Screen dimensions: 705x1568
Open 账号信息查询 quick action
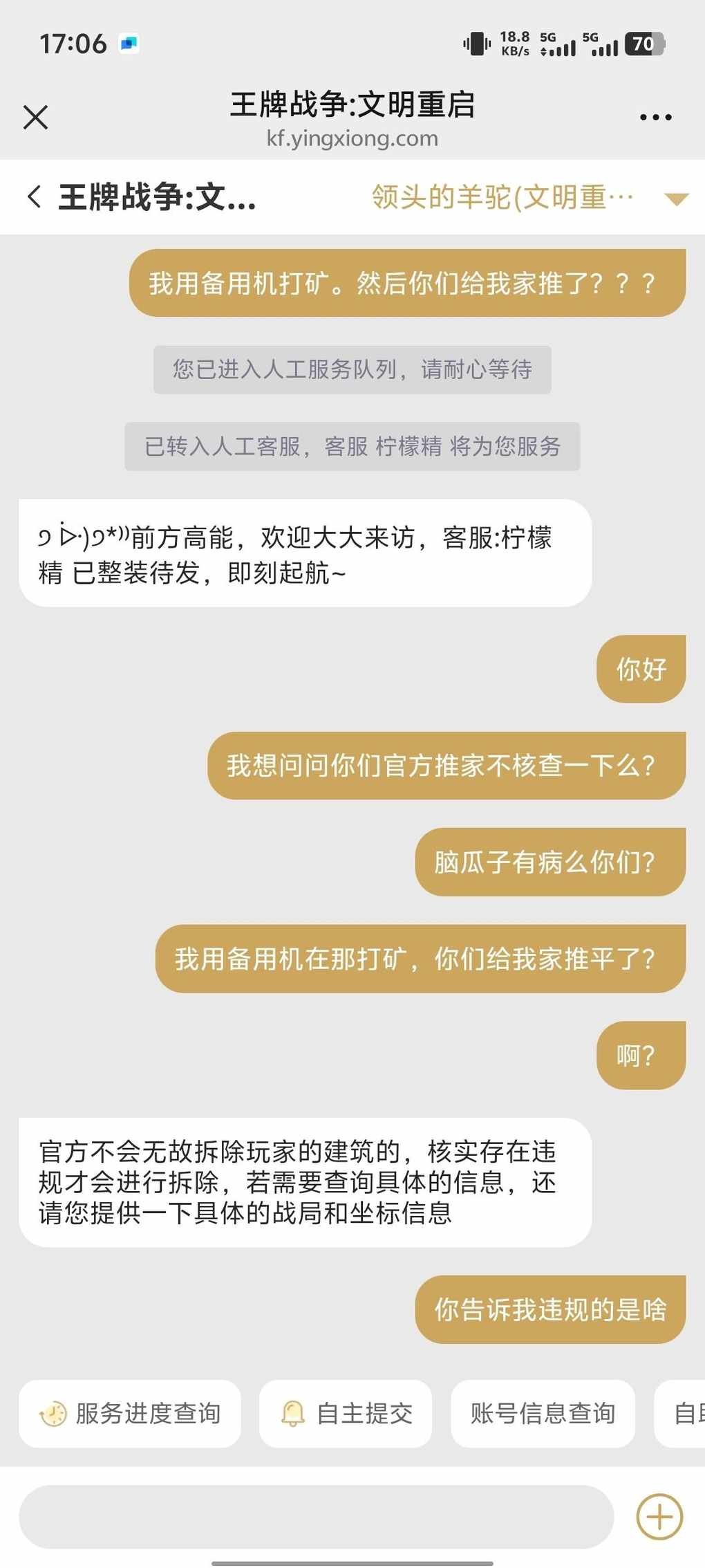click(543, 1414)
